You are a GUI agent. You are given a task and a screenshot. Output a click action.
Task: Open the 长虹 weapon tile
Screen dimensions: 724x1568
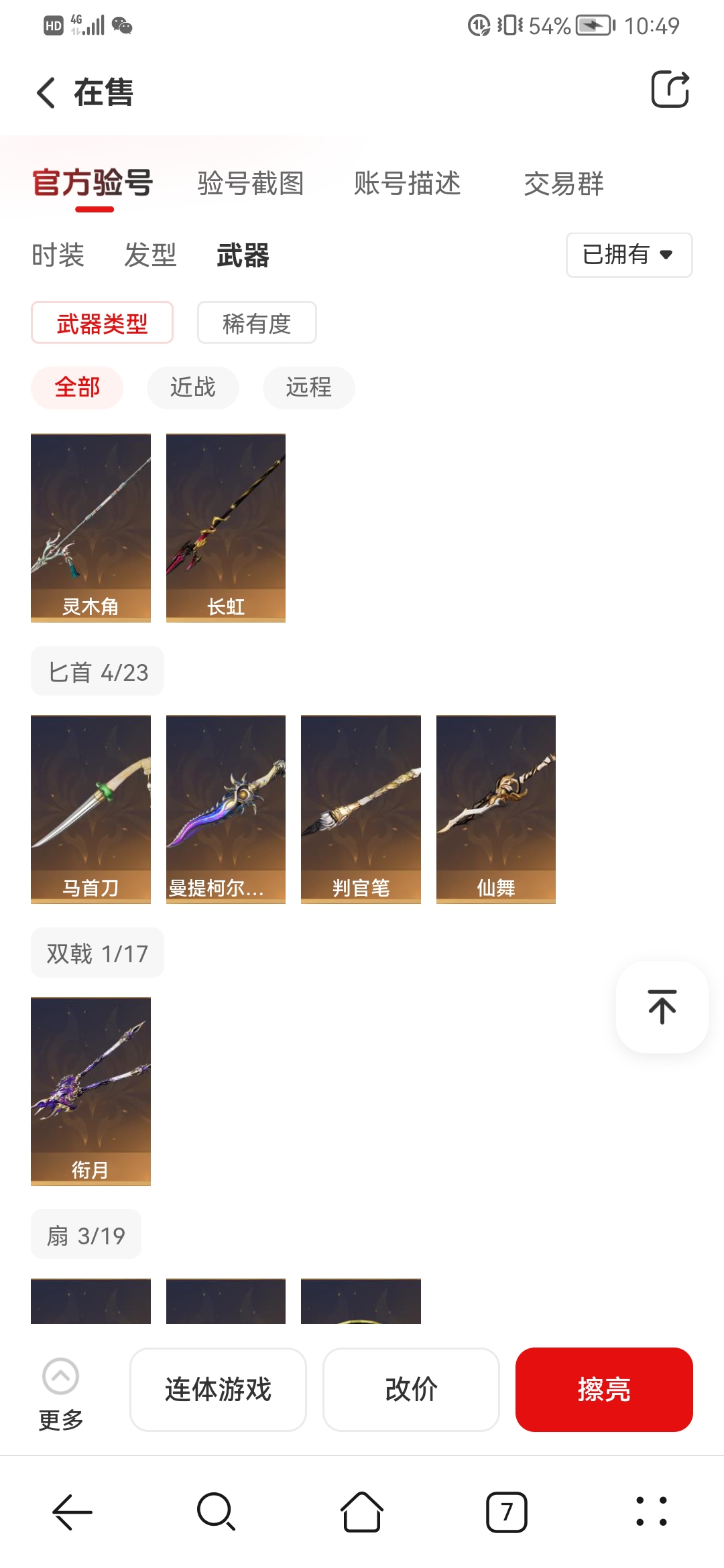[226, 527]
